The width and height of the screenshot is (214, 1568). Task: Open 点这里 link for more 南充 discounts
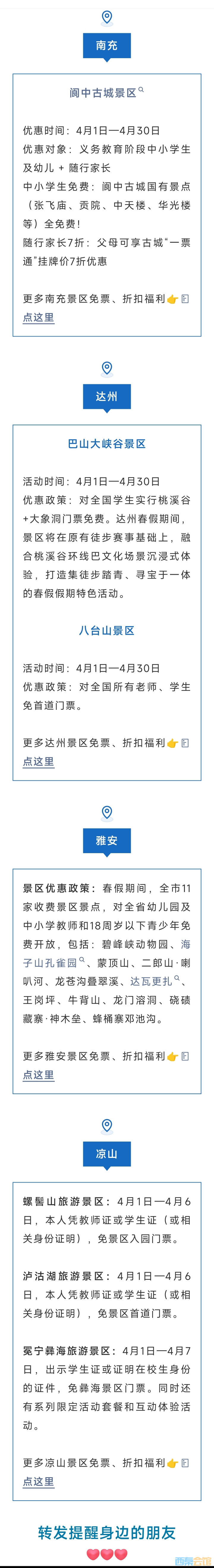point(38,317)
